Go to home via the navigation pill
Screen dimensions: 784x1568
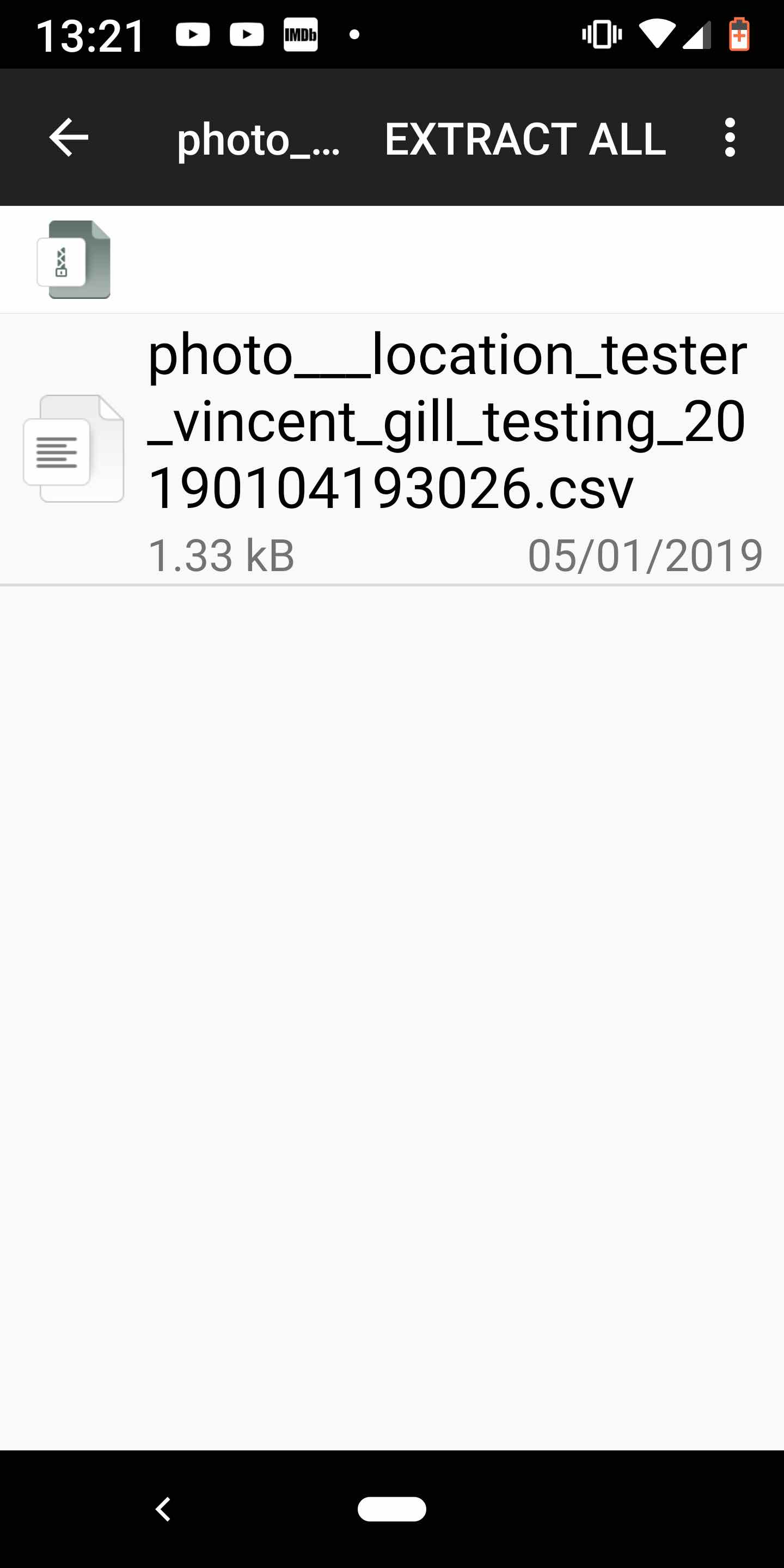391,1509
